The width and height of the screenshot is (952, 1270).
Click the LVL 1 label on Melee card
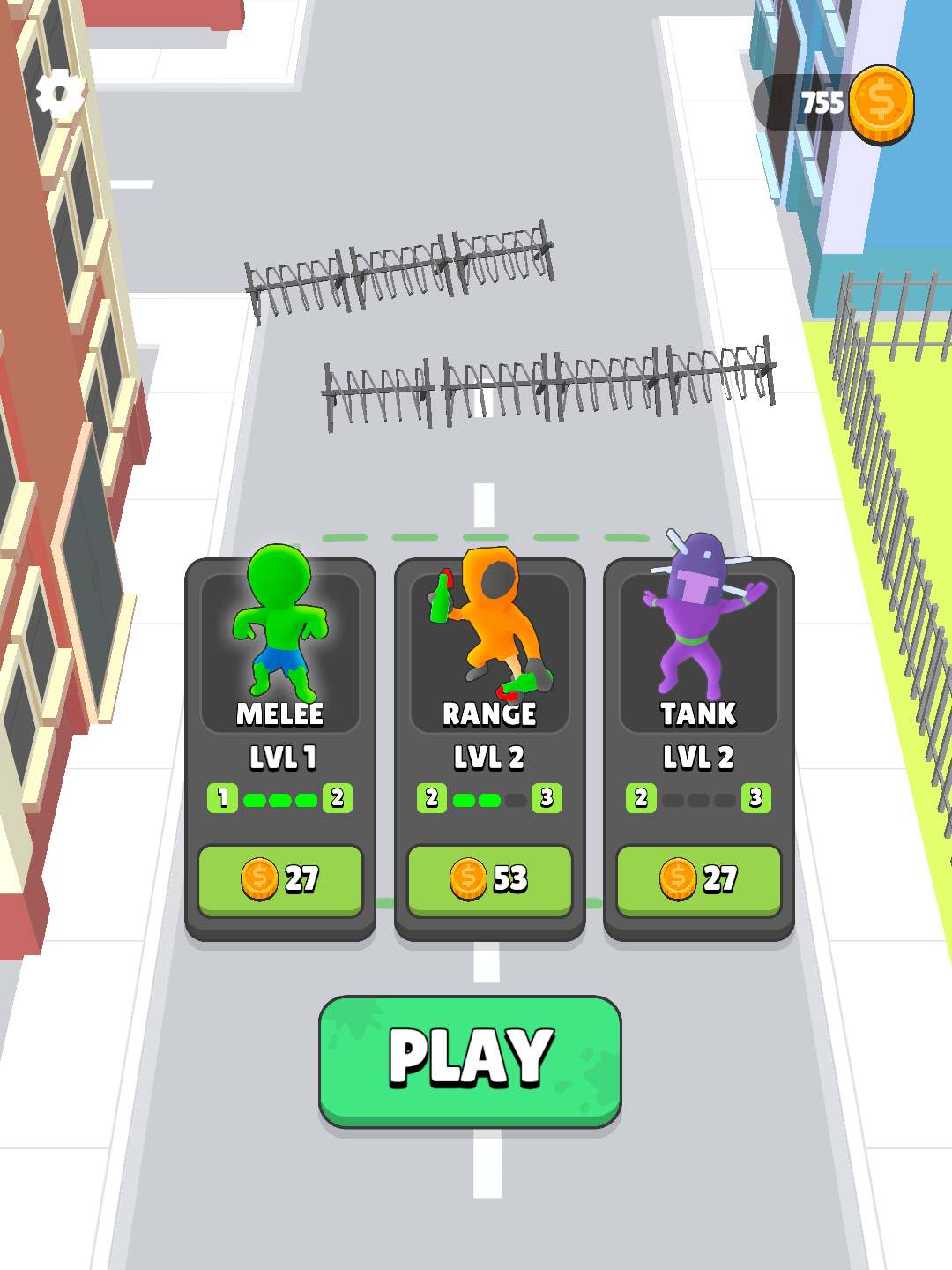tap(280, 756)
